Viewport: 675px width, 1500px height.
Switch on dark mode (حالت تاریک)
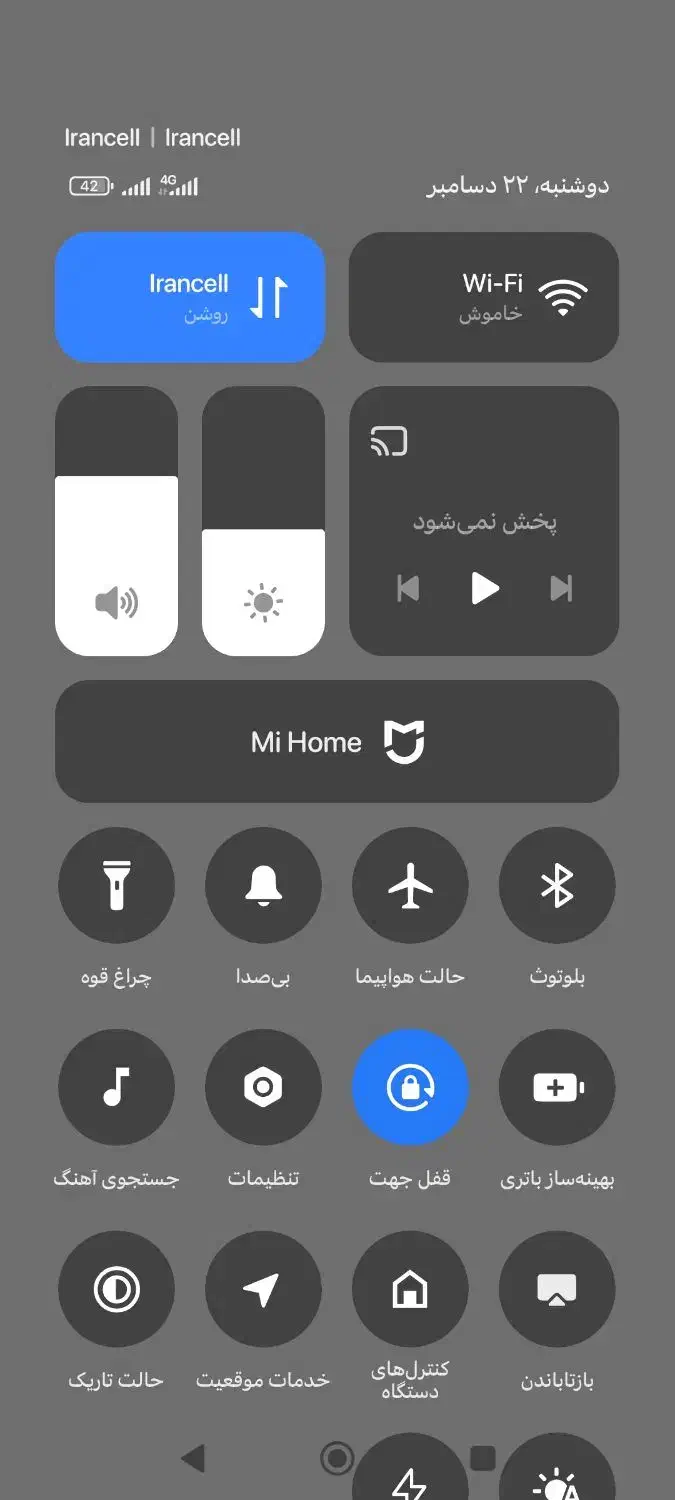tap(116, 1289)
